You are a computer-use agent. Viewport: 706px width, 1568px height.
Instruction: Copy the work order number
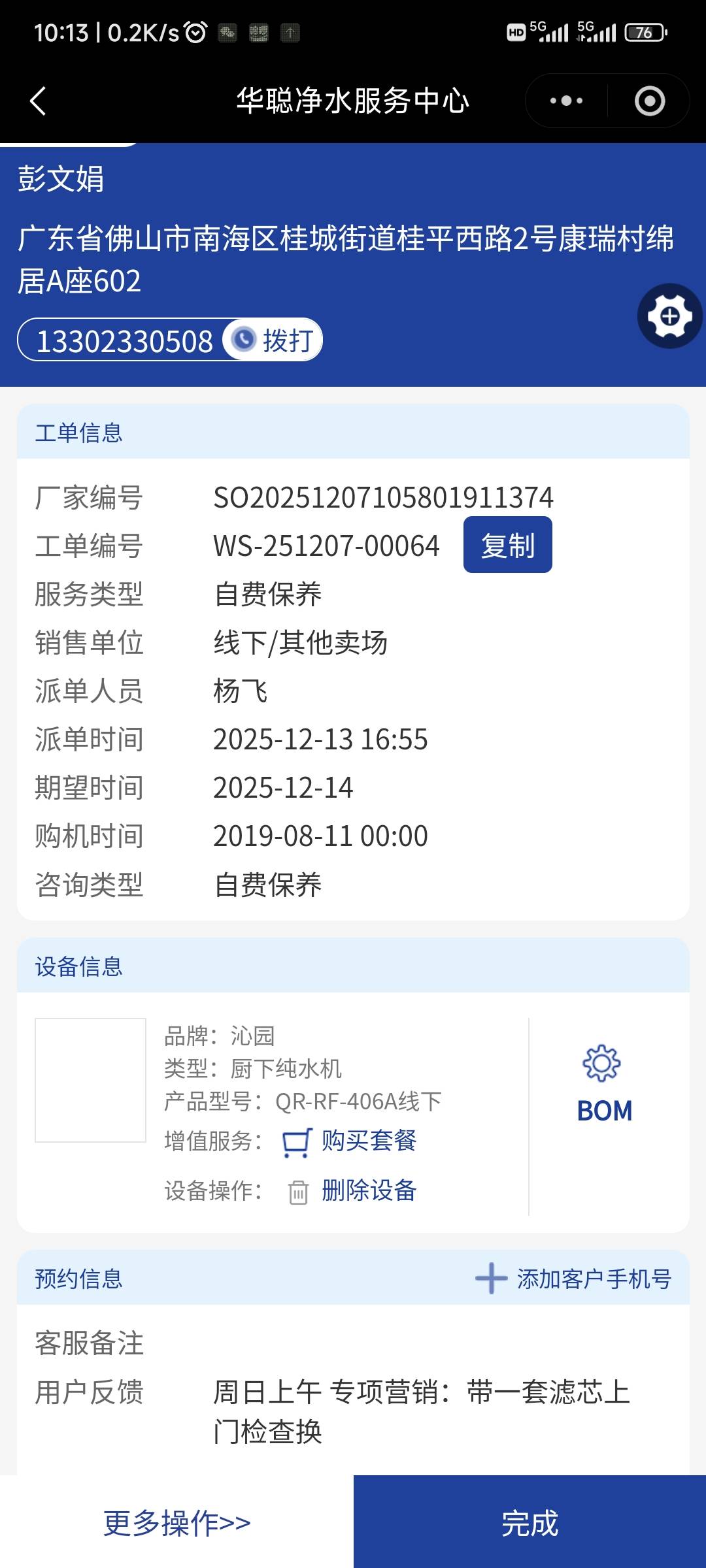(507, 545)
